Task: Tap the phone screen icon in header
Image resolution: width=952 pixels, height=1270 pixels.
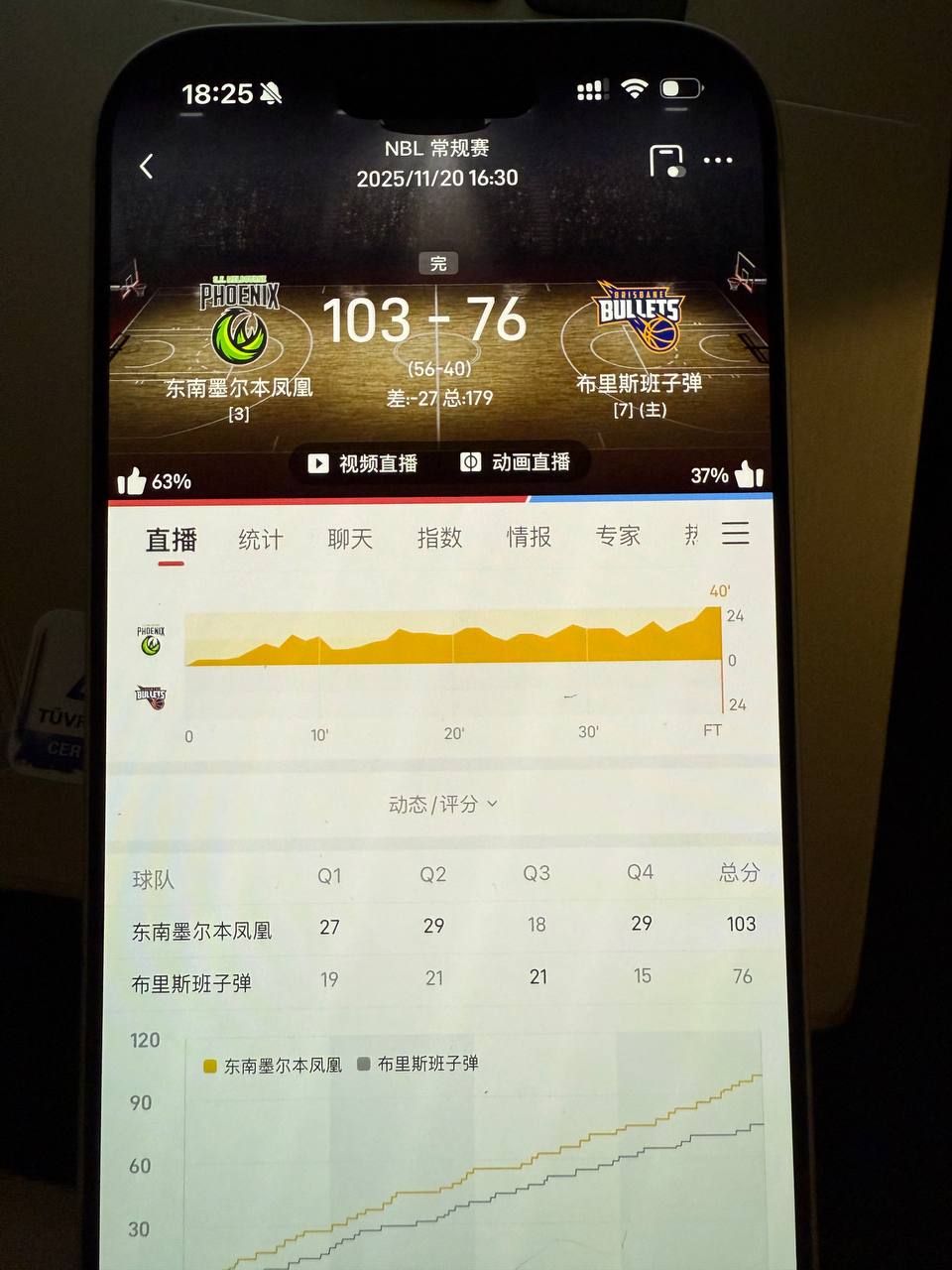Action: [x=666, y=161]
